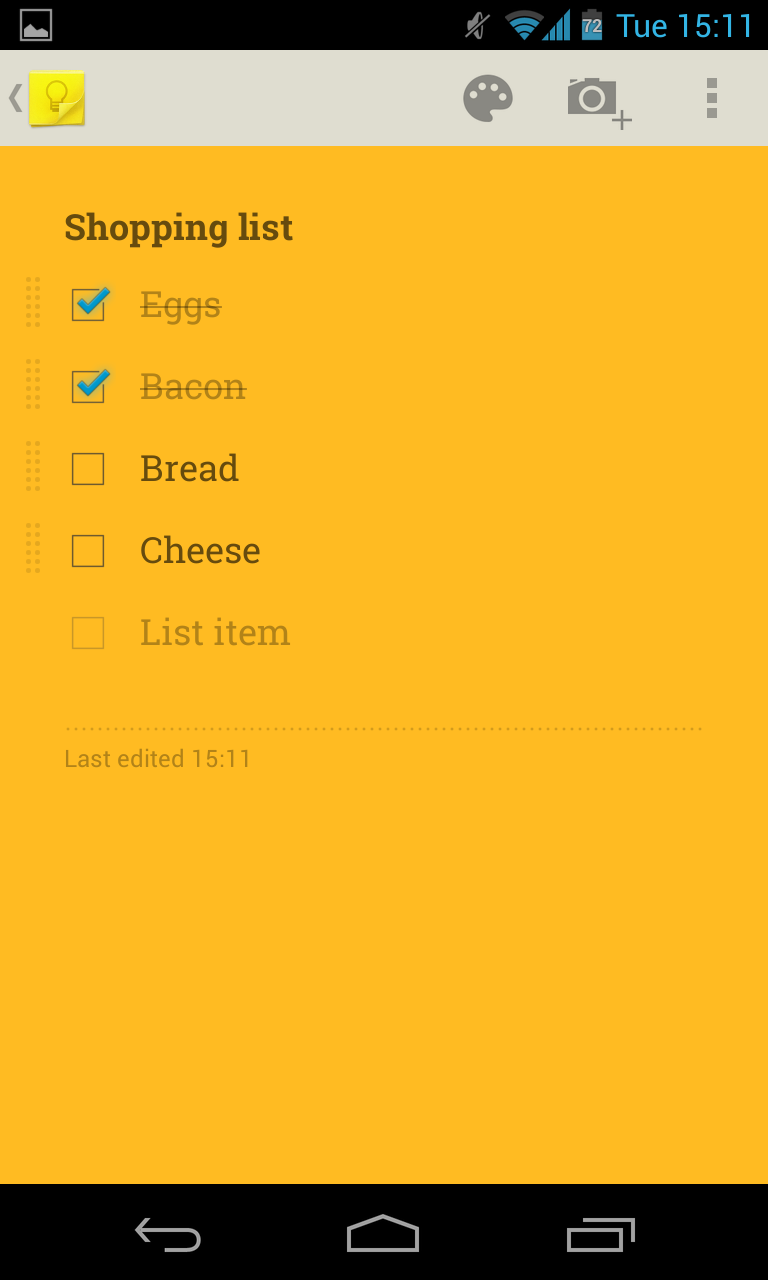Tap the system back button
768x1280 pixels.
[x=168, y=1234]
